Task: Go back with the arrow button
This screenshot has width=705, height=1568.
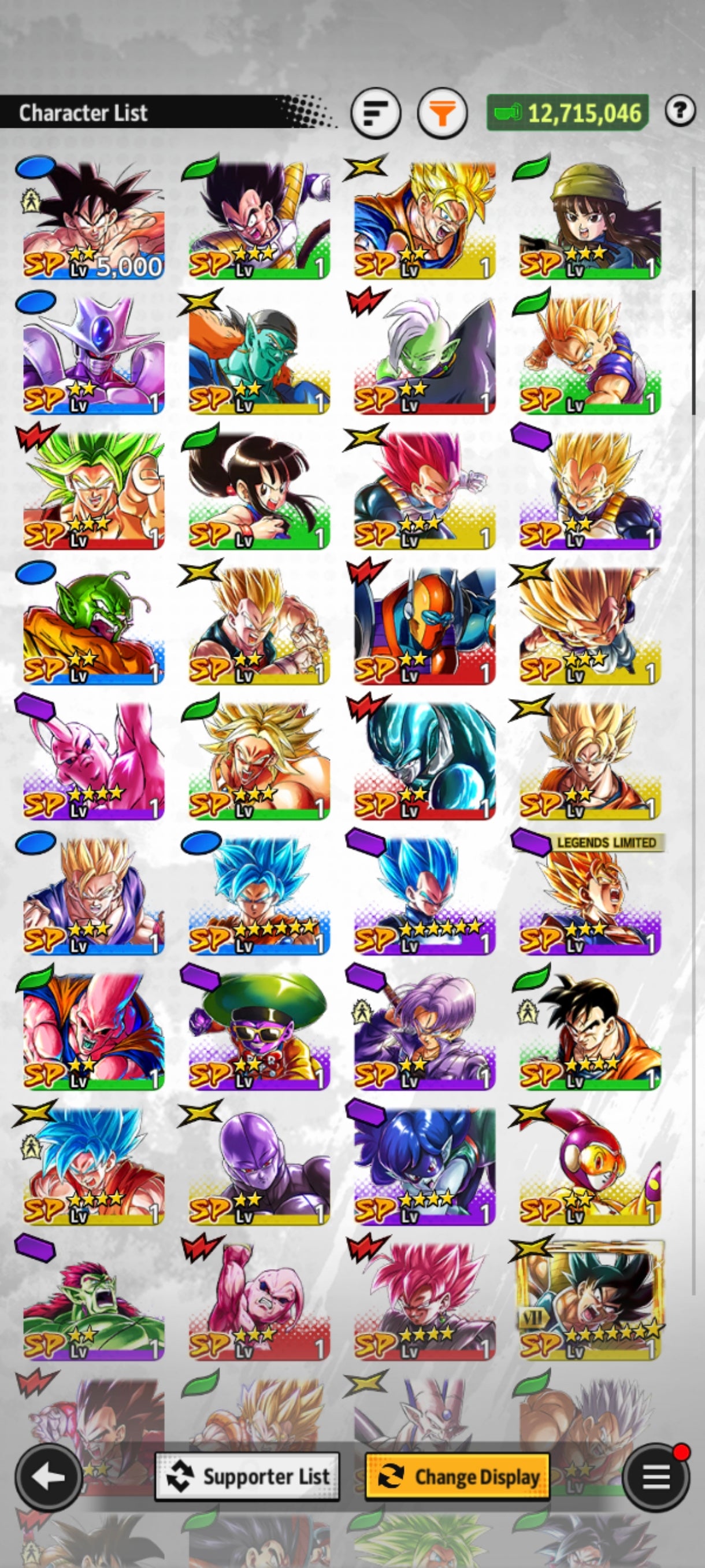Action: [x=49, y=1476]
